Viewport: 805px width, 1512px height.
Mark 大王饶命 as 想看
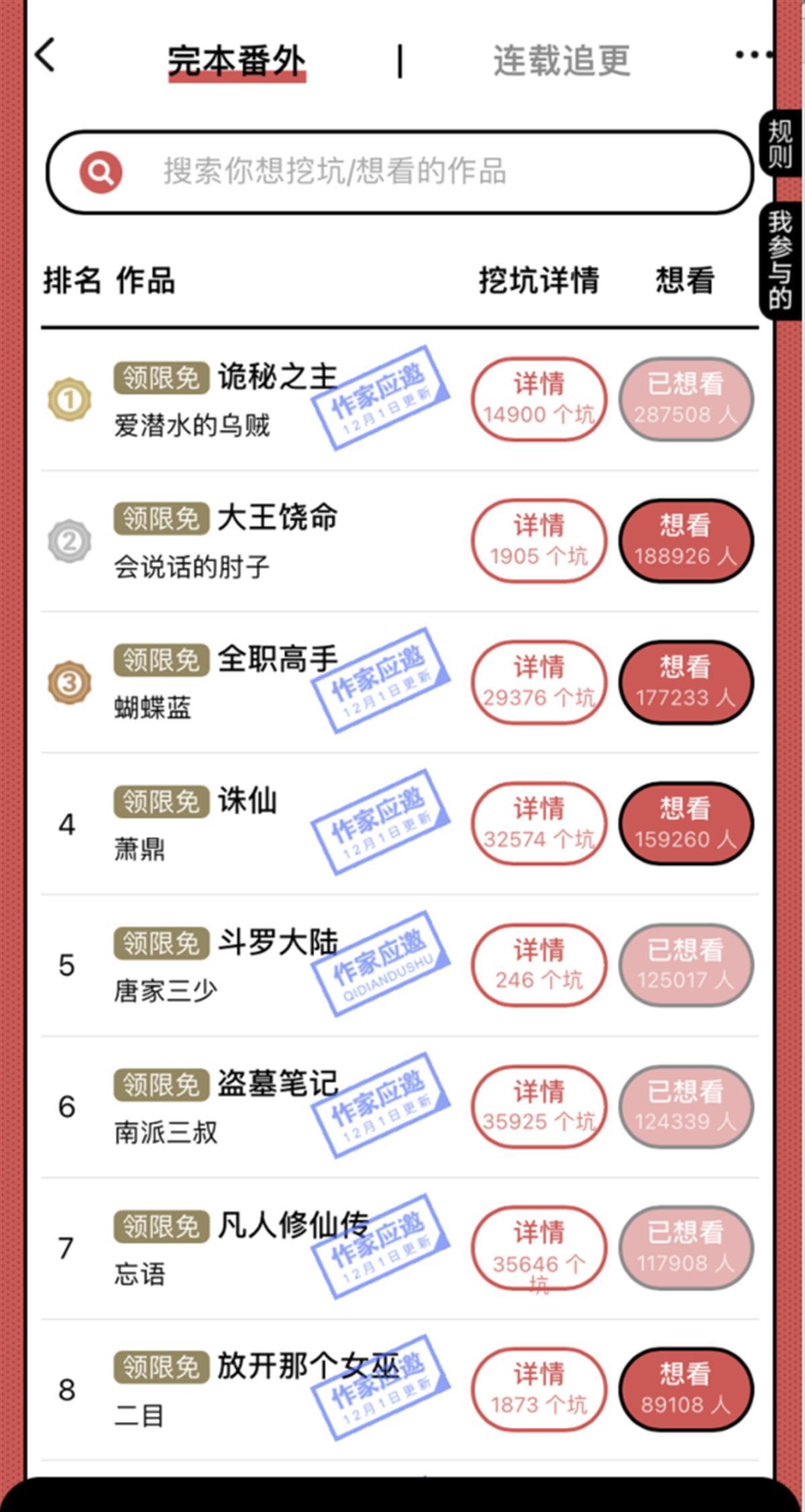(x=686, y=540)
